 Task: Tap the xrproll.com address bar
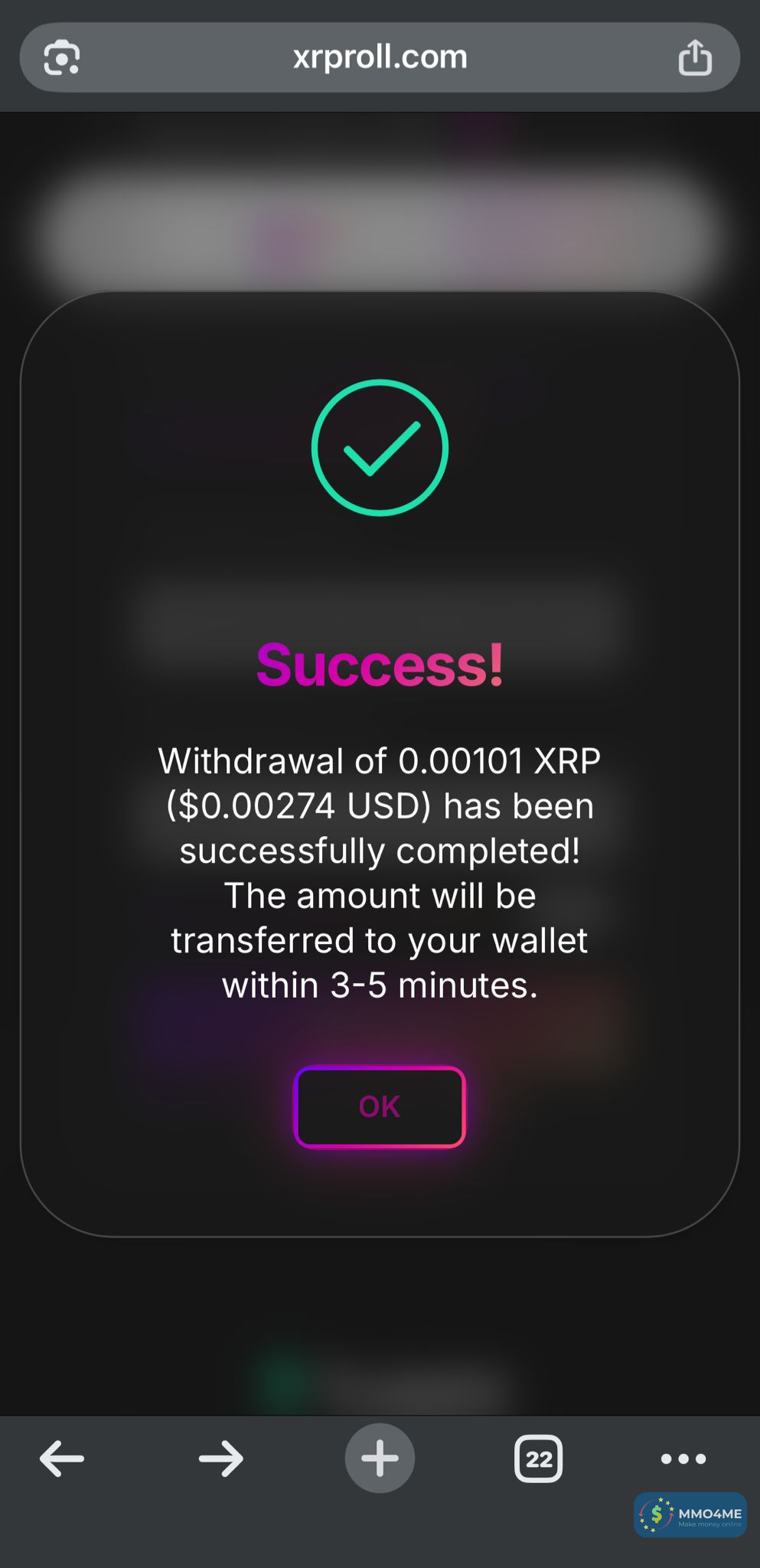point(380,57)
